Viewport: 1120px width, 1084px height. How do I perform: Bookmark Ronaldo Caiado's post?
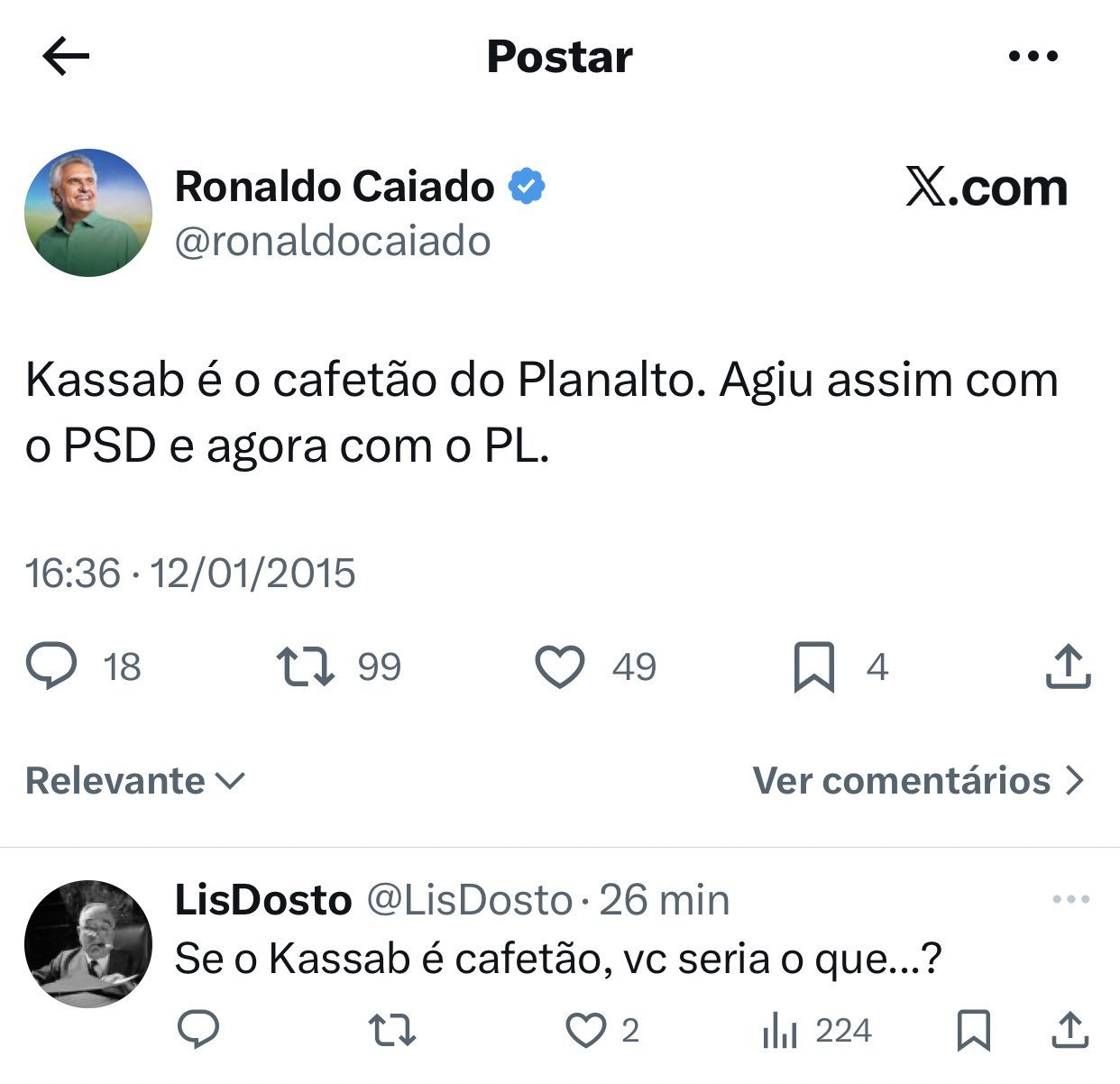(x=813, y=667)
